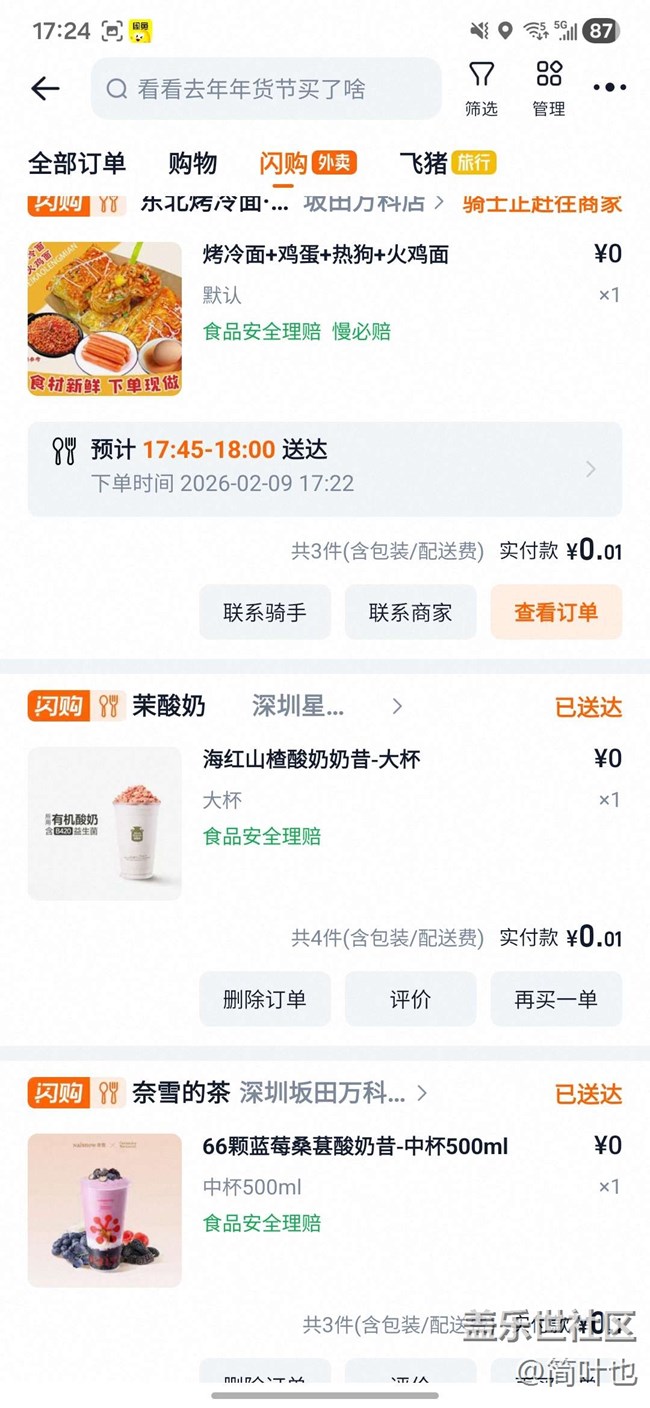This screenshot has height=1408, width=650.
Task: Tap 再买一单 for the 茉酸奶 order
Action: click(x=556, y=999)
